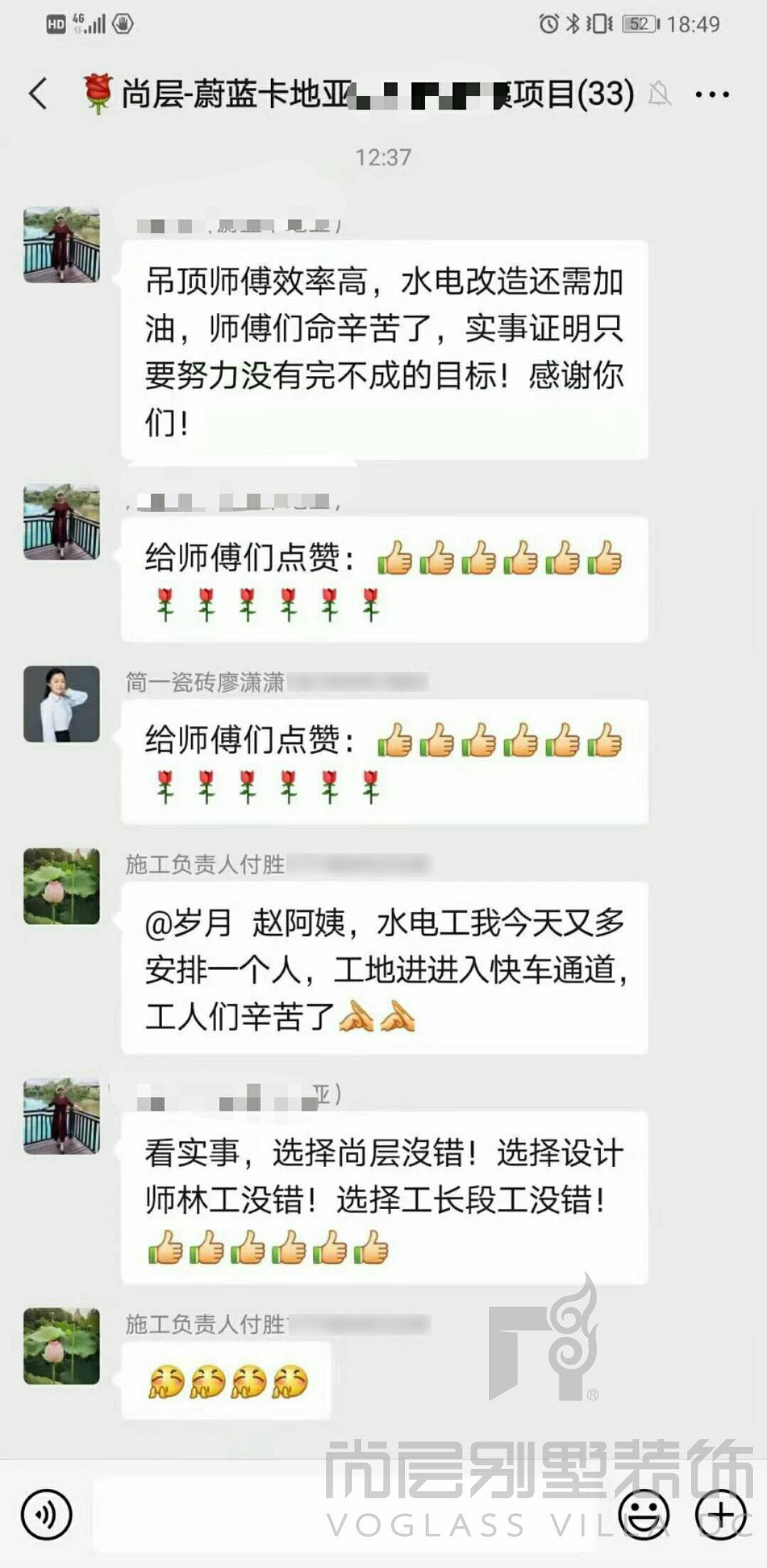Open the emoji sticker panel
767x1568 pixels.
643,1515
